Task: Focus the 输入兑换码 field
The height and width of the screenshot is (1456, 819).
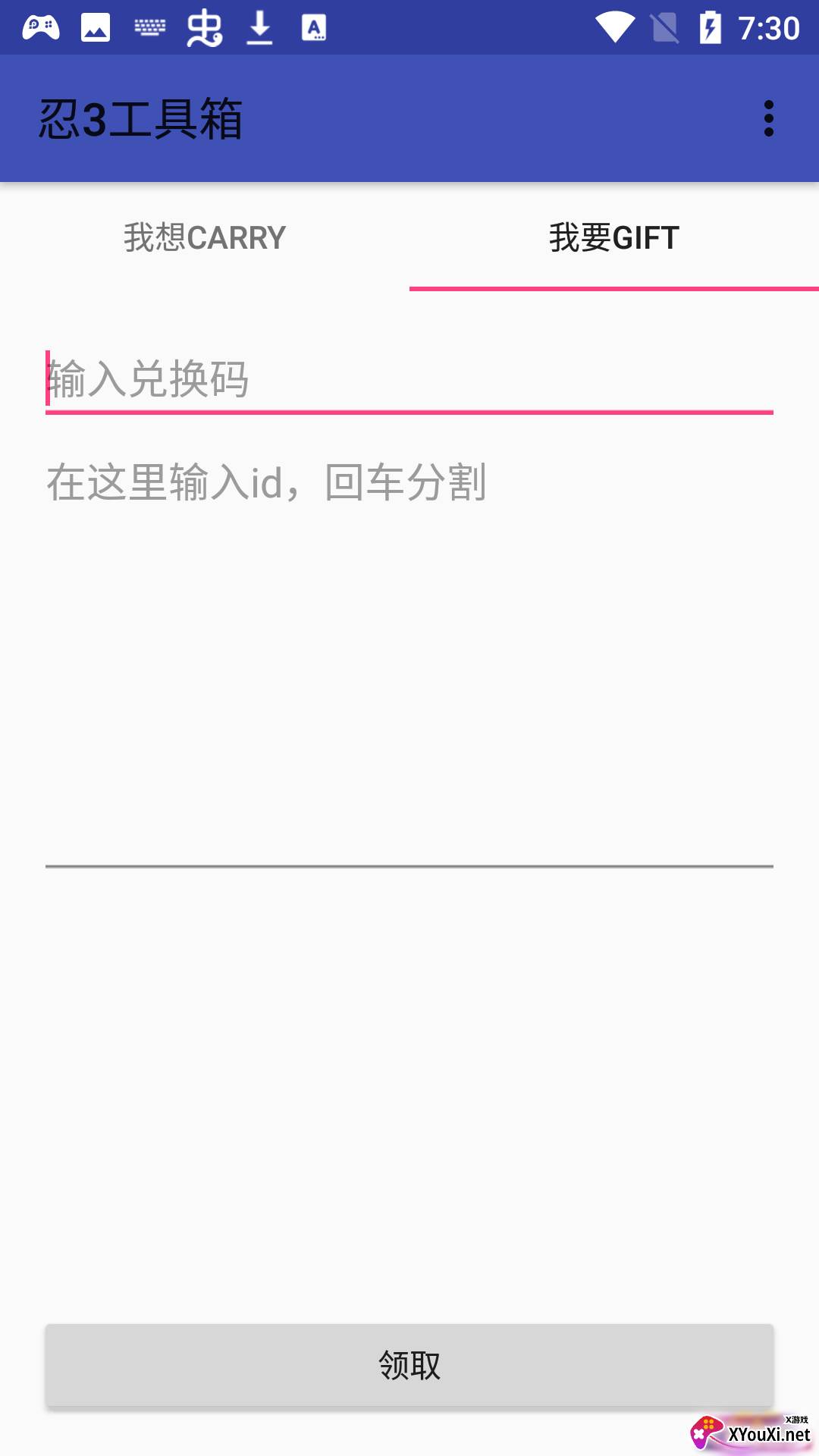Action: pos(409,379)
